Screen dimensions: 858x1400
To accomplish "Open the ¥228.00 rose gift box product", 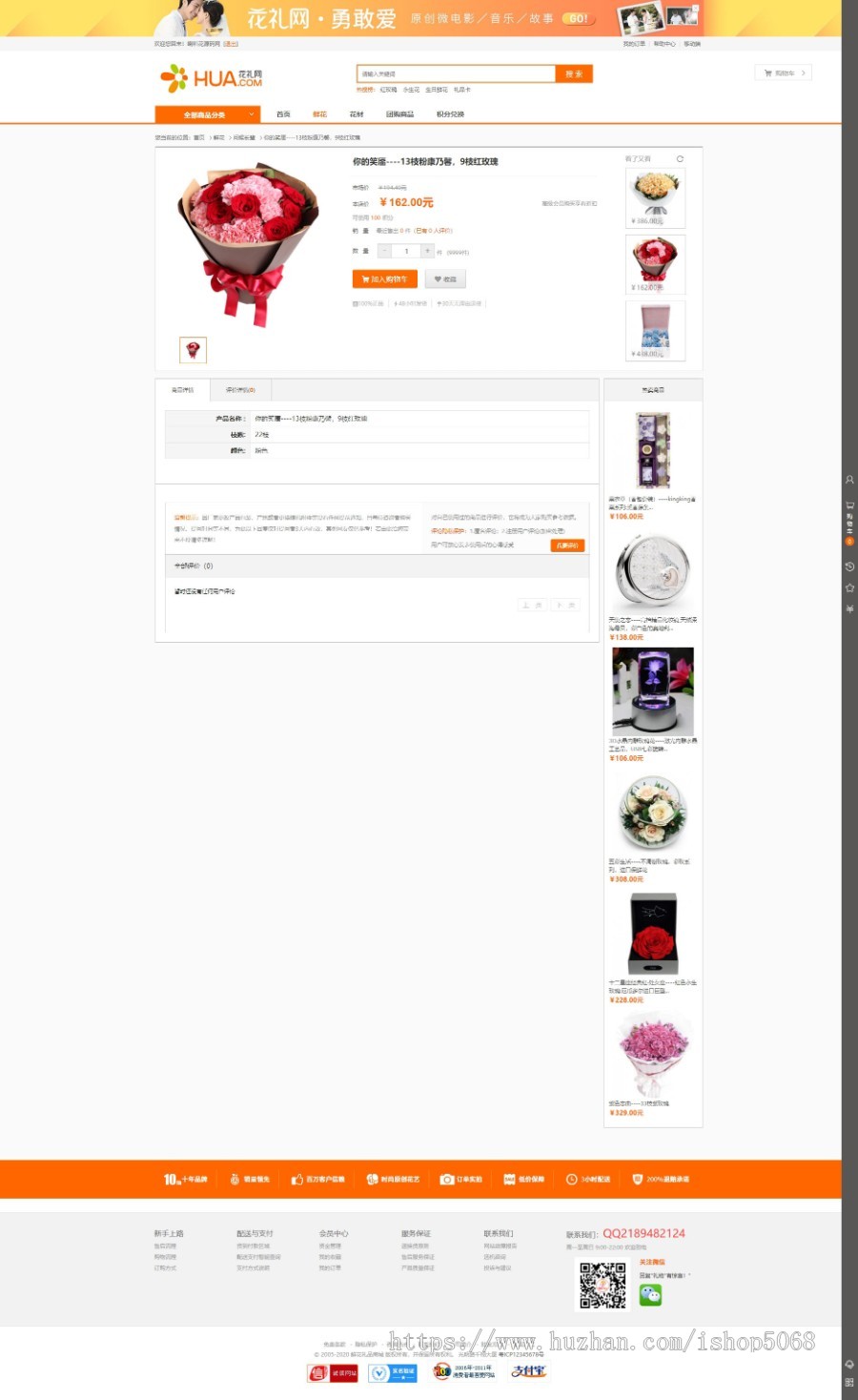I will [653, 935].
